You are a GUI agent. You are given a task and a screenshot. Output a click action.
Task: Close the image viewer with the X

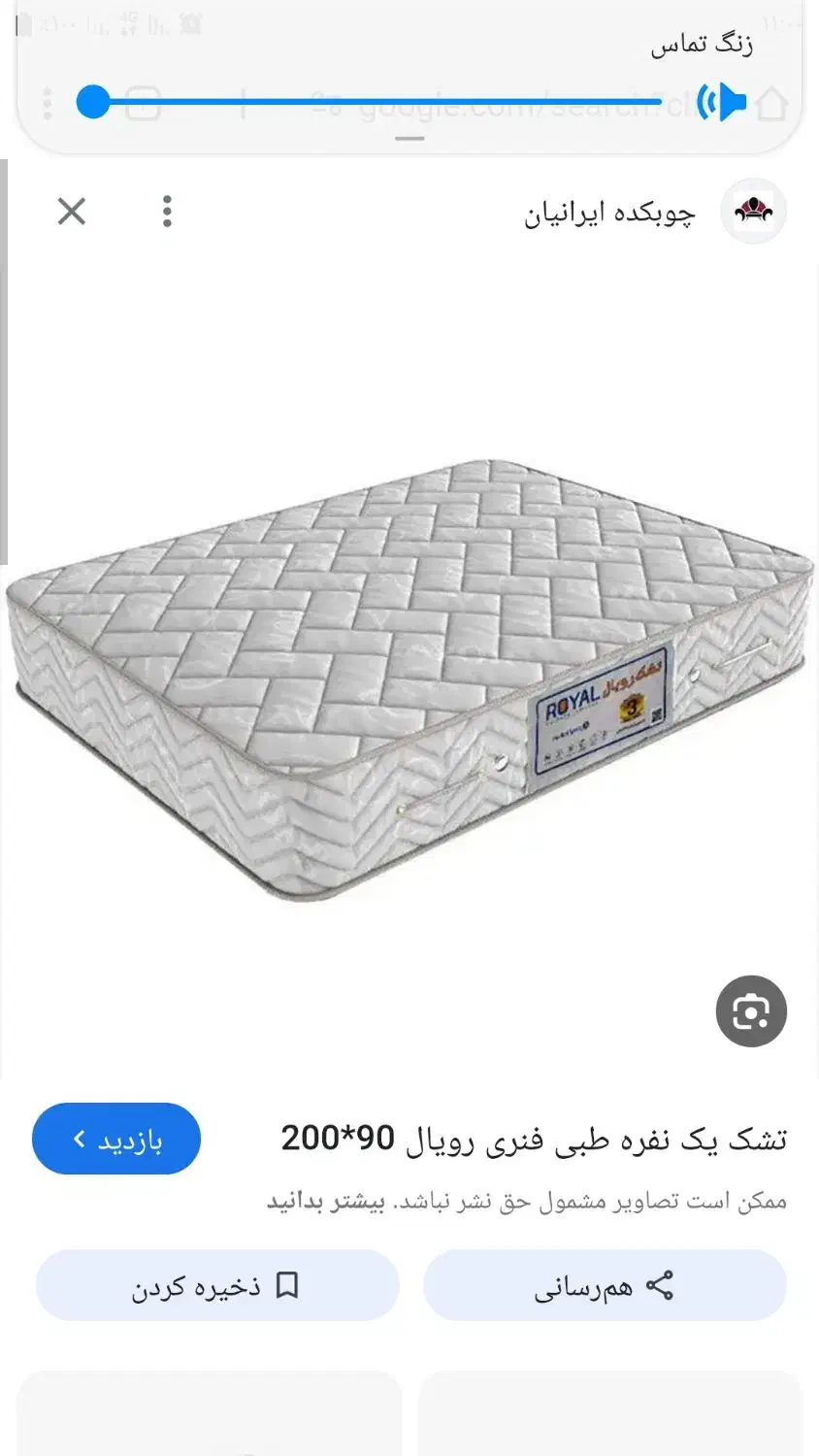[72, 211]
